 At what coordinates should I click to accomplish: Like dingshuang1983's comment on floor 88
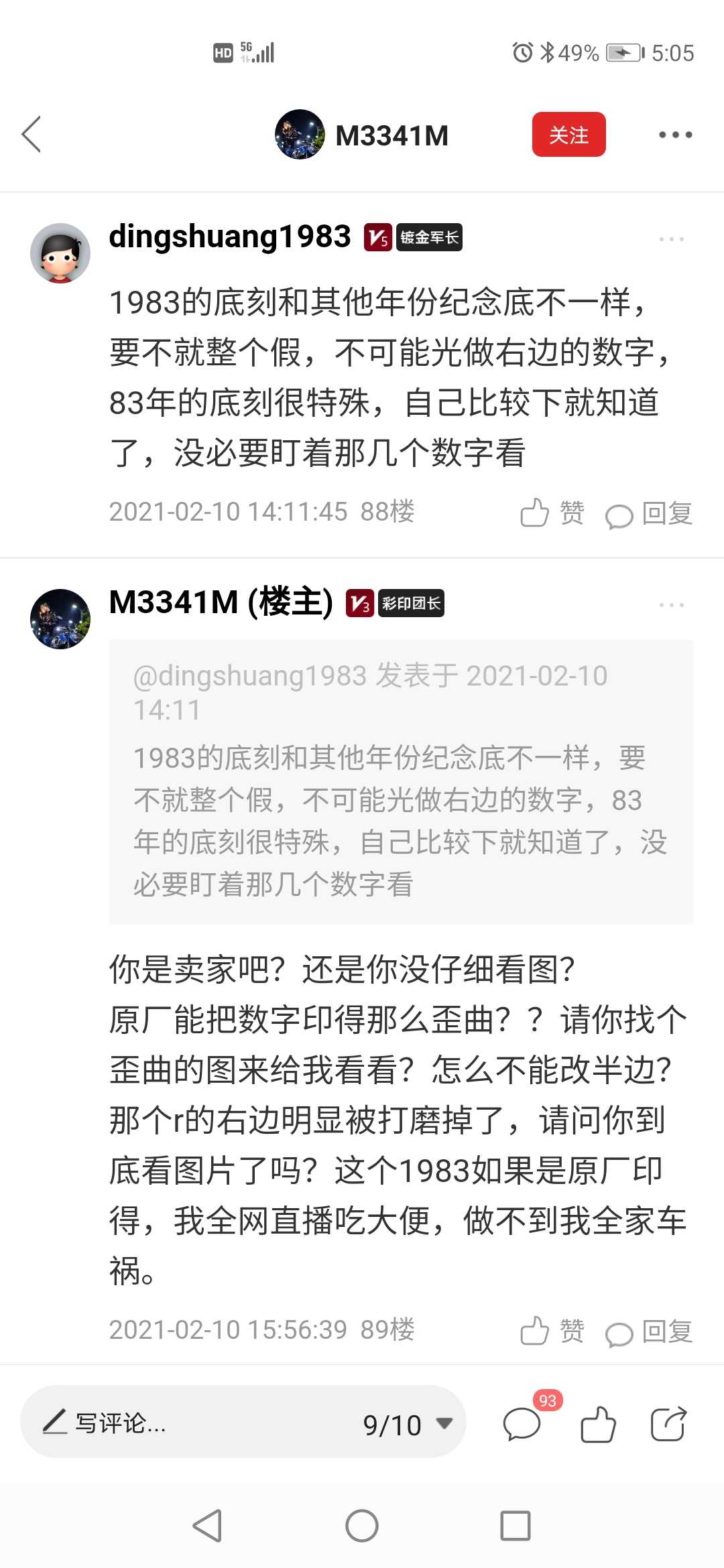tap(552, 513)
